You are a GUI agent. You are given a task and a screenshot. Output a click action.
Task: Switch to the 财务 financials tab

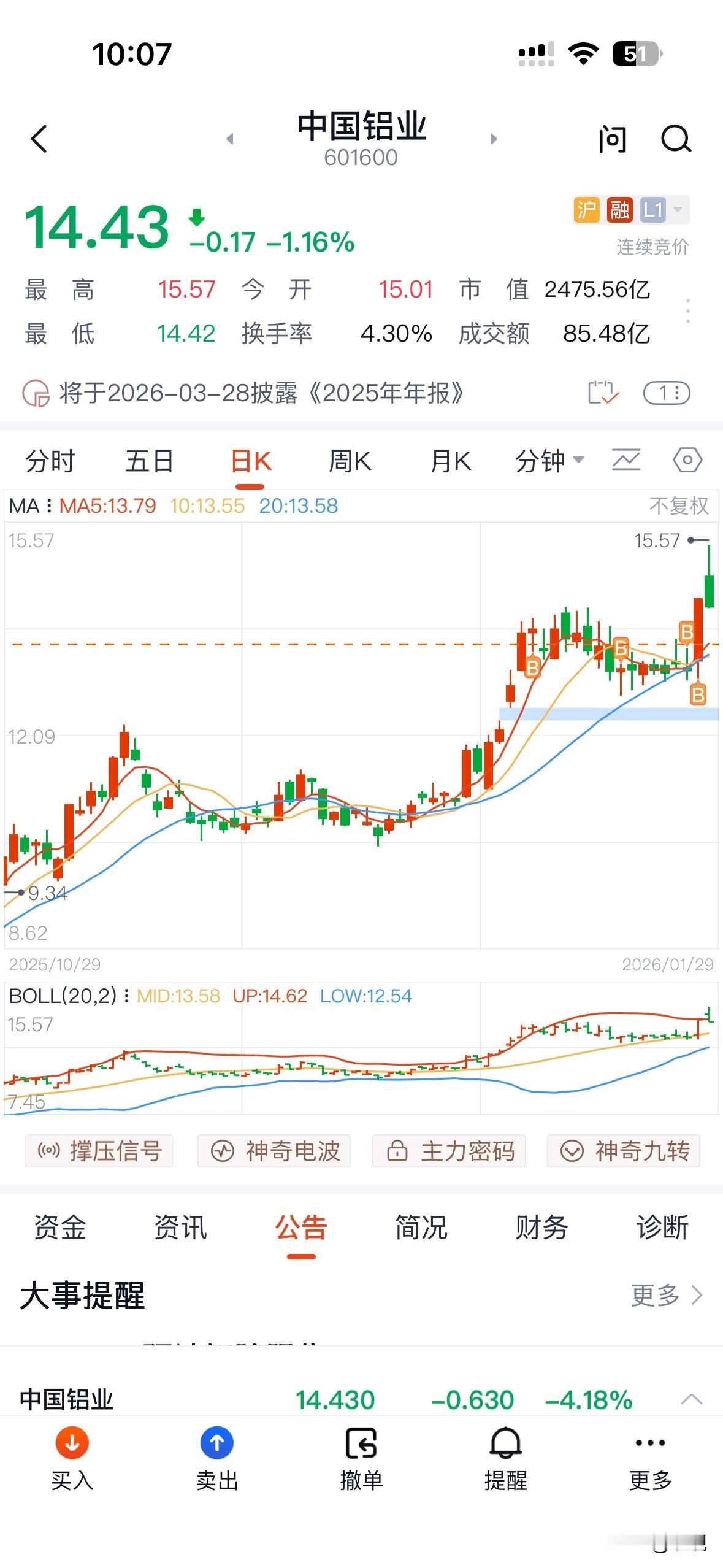tap(542, 1229)
